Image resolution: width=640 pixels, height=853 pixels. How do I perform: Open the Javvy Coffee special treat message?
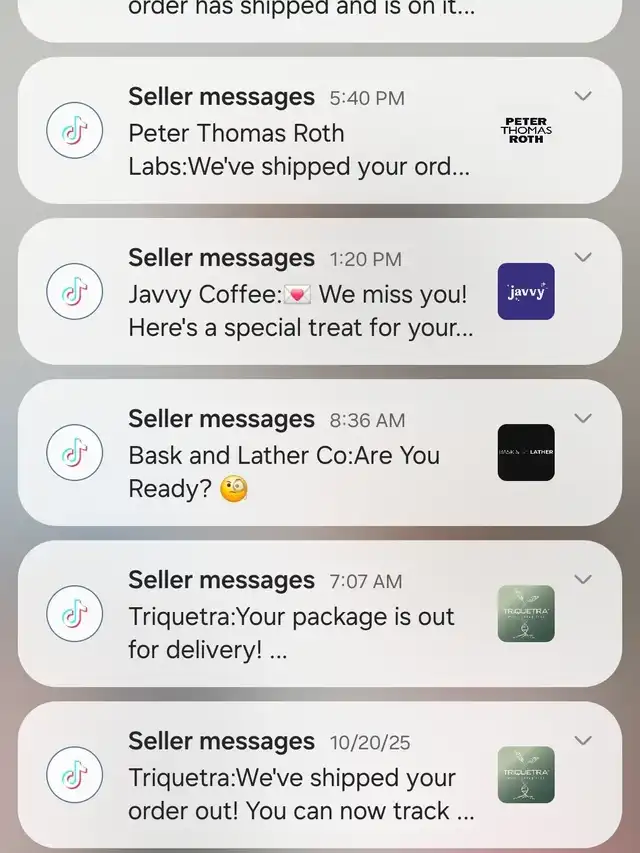pyautogui.click(x=298, y=310)
